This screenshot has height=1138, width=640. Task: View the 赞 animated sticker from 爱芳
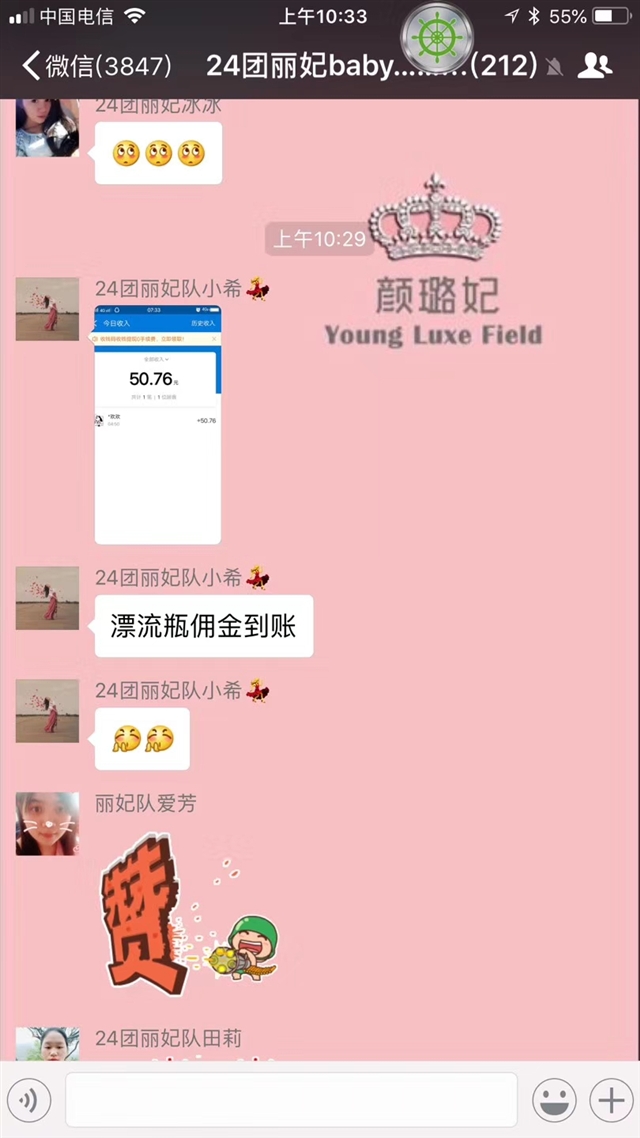pos(191,916)
